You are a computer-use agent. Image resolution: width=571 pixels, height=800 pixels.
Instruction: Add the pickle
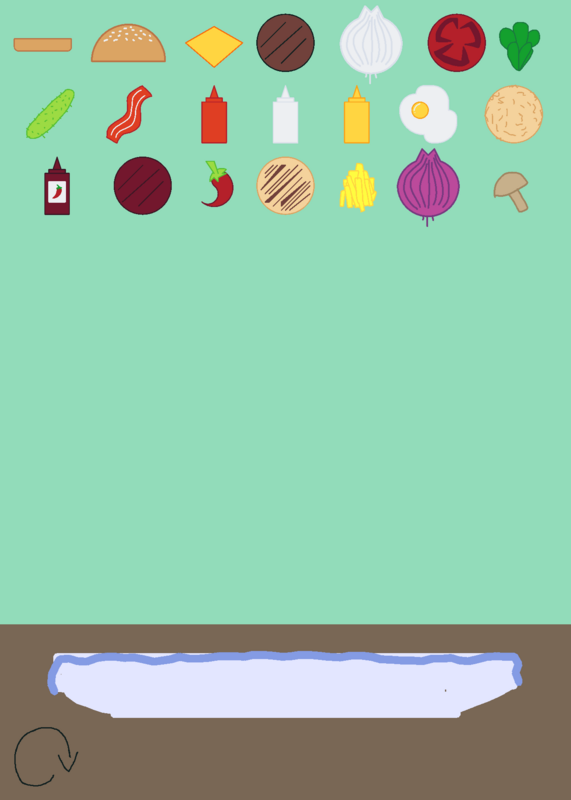pos(51,114)
